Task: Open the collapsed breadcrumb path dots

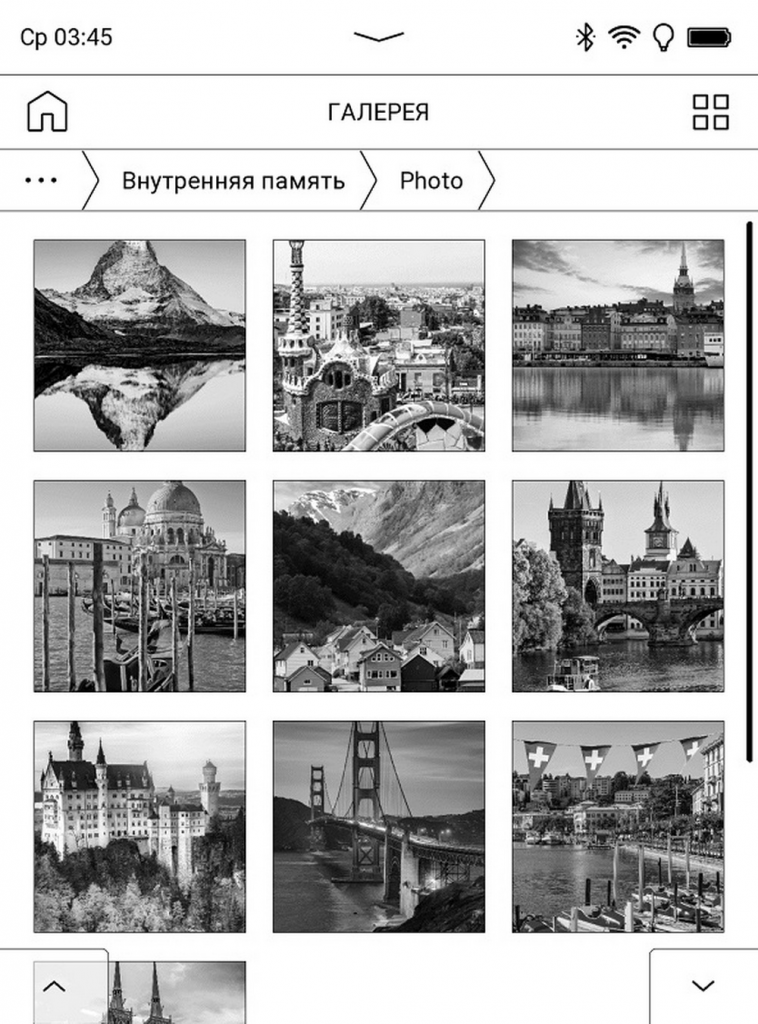Action: pos(41,180)
